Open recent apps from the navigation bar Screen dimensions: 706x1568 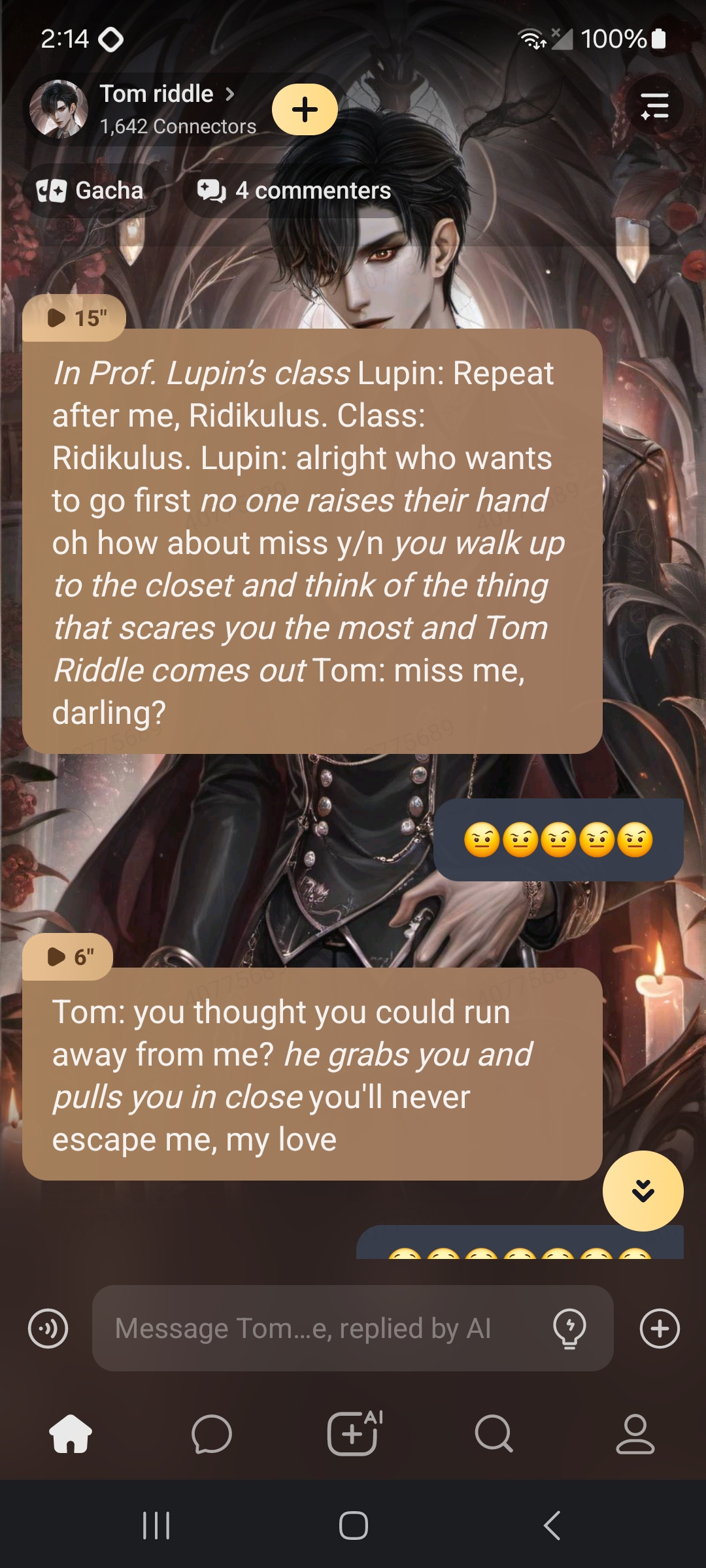156,1526
